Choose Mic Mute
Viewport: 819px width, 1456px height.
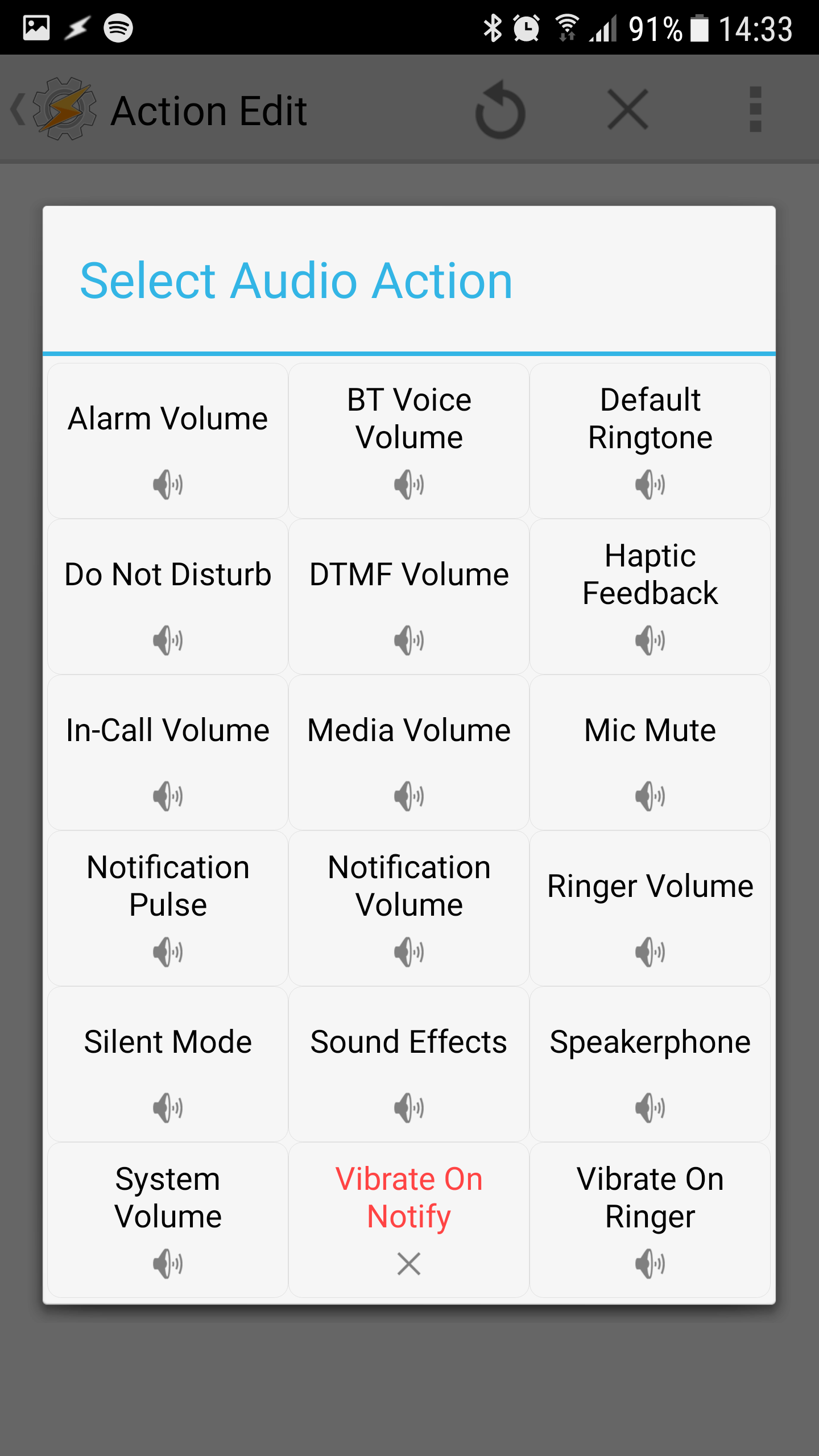pos(650,753)
